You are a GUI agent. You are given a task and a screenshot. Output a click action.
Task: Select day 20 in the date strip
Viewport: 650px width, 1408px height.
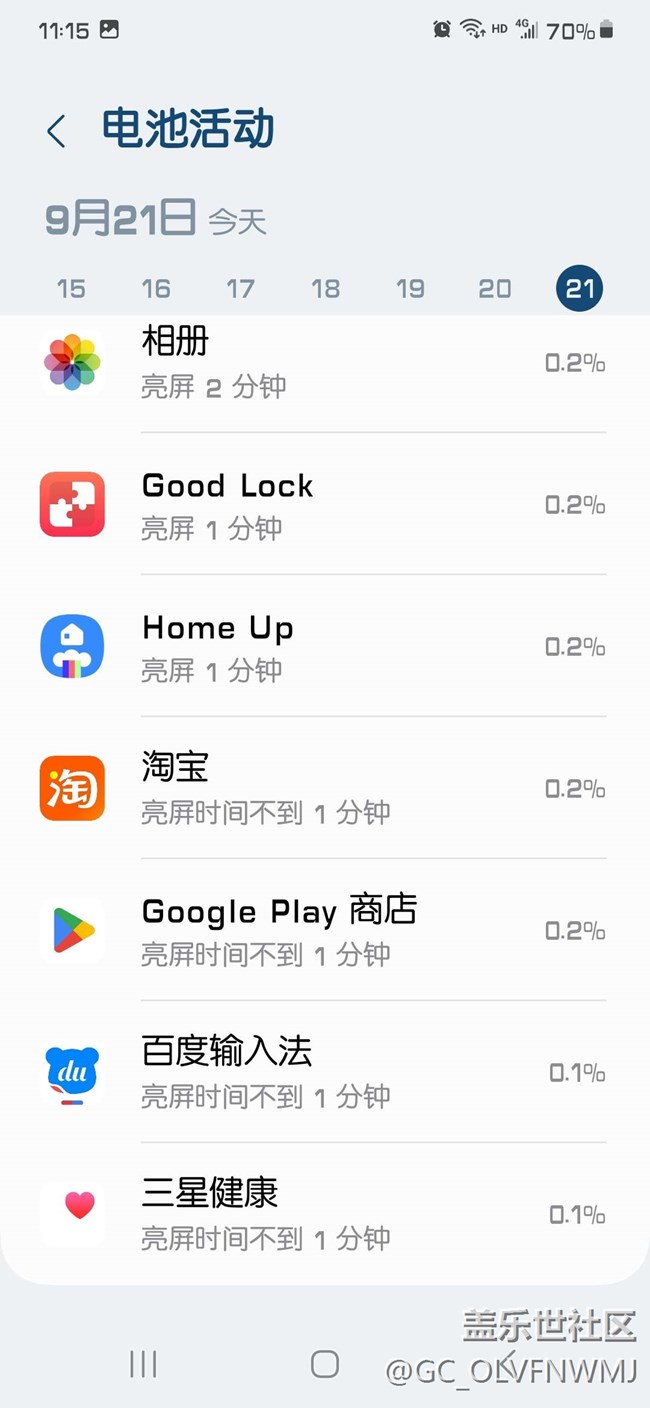495,288
